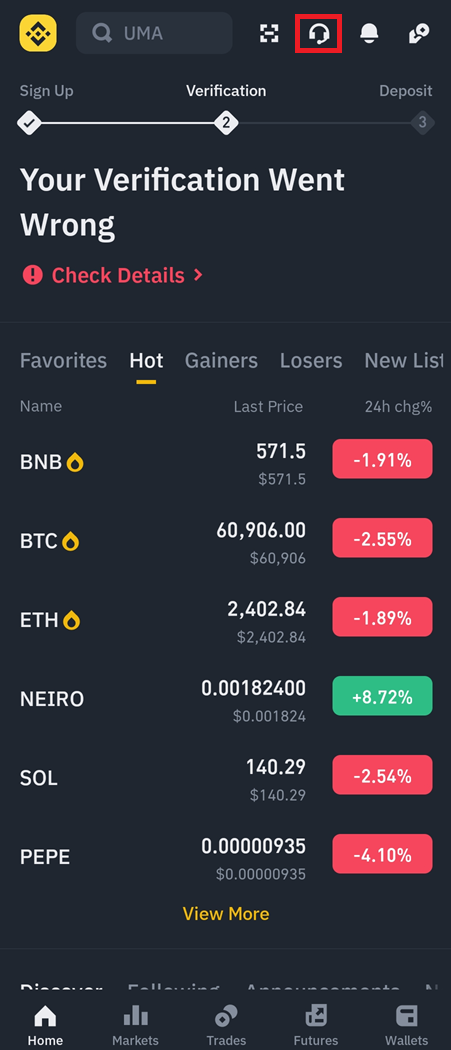Viewport: 451px width, 1050px height.
Task: Switch to the Favorites tab
Action: click(x=63, y=361)
